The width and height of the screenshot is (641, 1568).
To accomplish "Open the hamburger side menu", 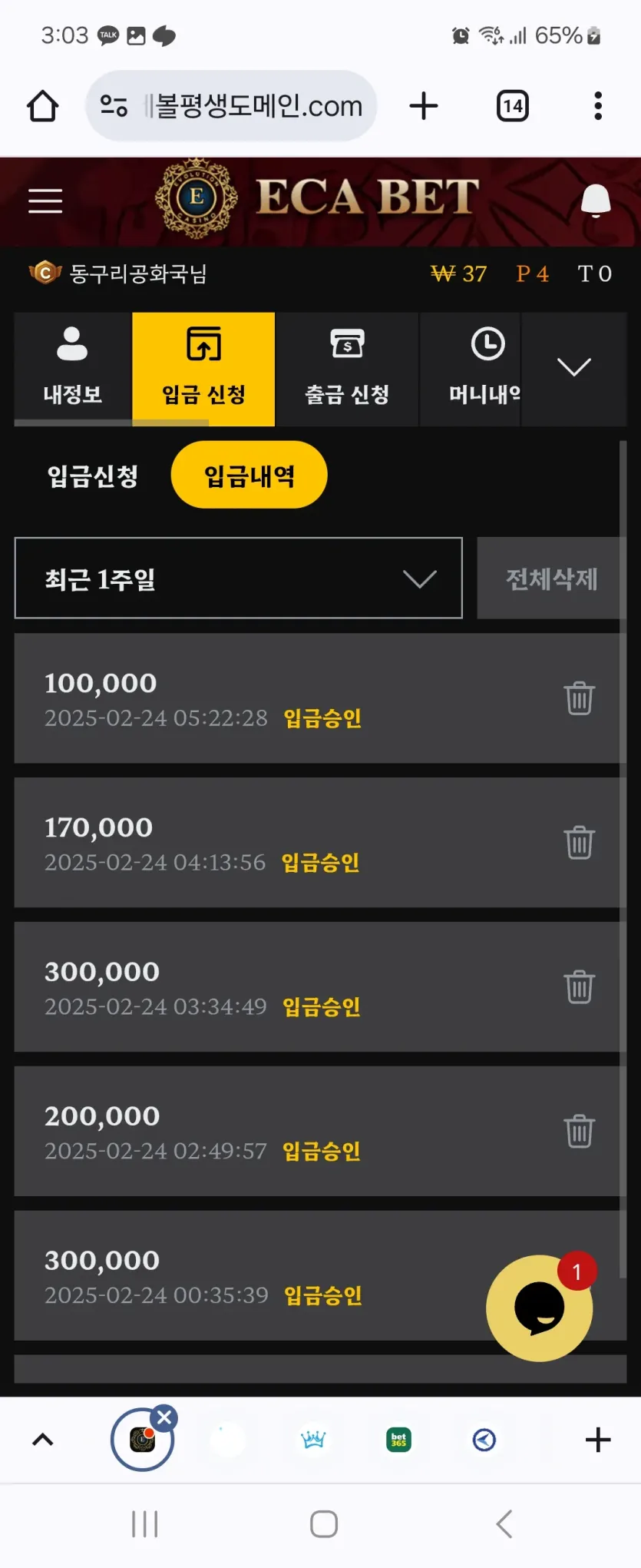I will click(45, 201).
